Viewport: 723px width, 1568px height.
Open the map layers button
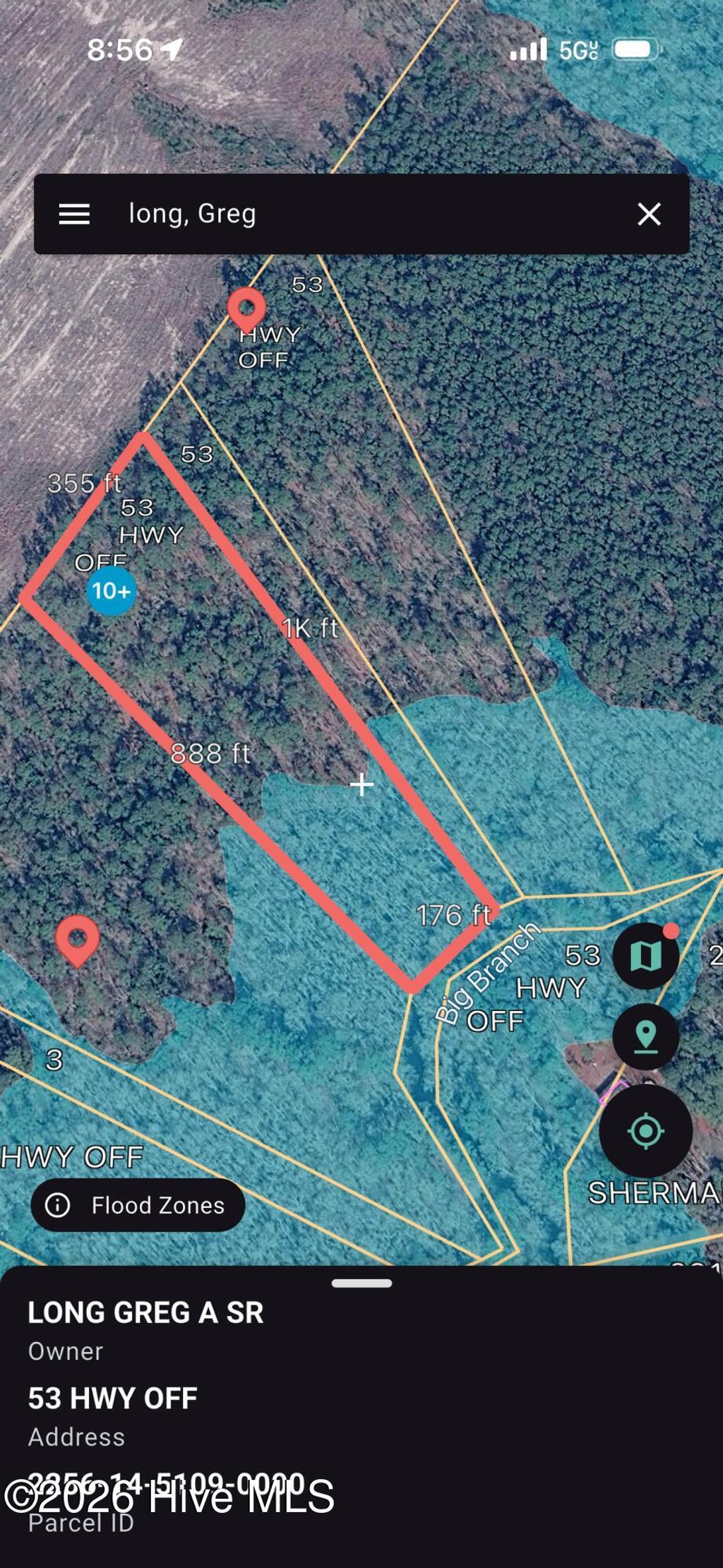tap(645, 956)
